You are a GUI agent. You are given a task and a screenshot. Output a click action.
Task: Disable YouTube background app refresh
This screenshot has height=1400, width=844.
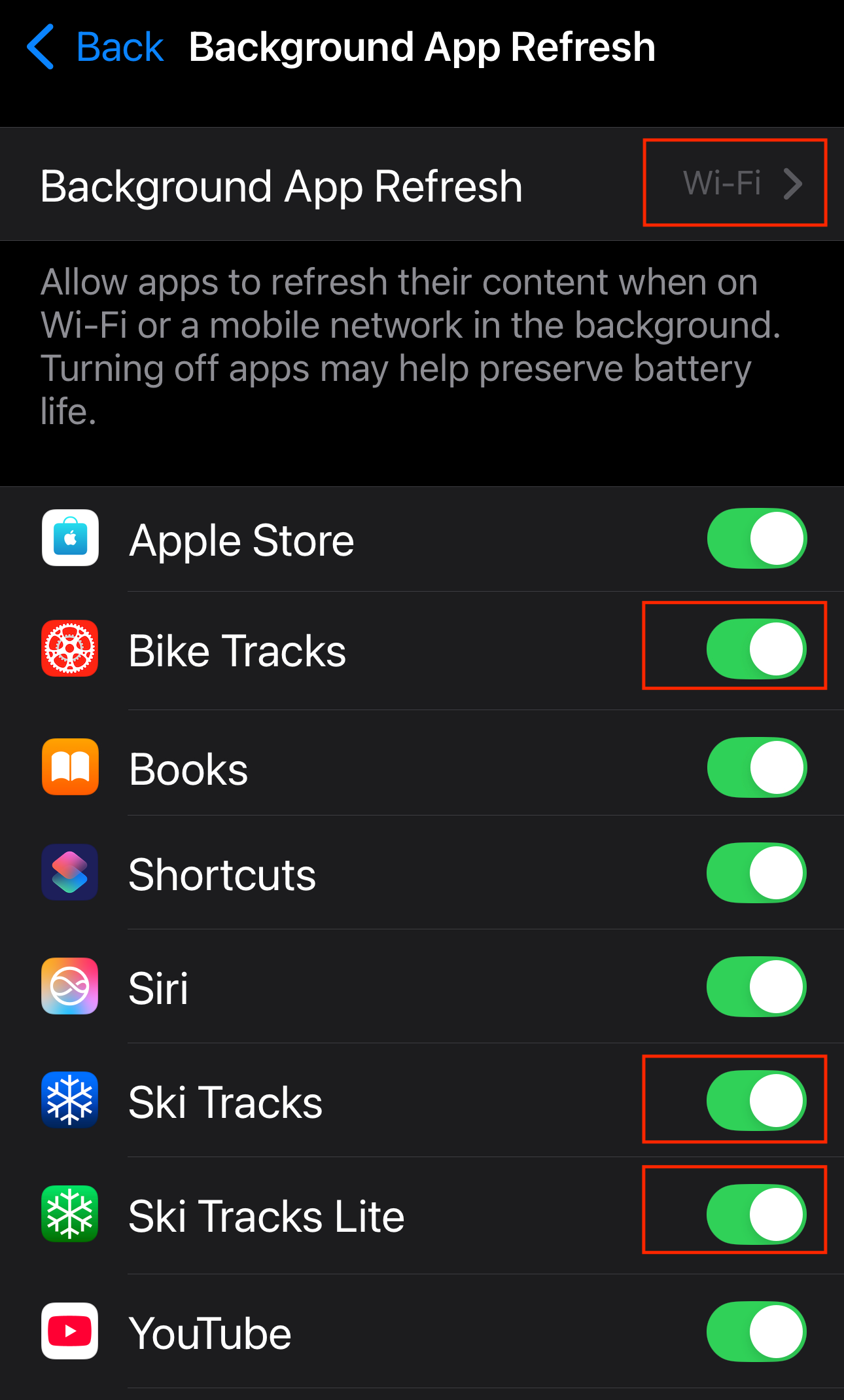(x=756, y=1332)
